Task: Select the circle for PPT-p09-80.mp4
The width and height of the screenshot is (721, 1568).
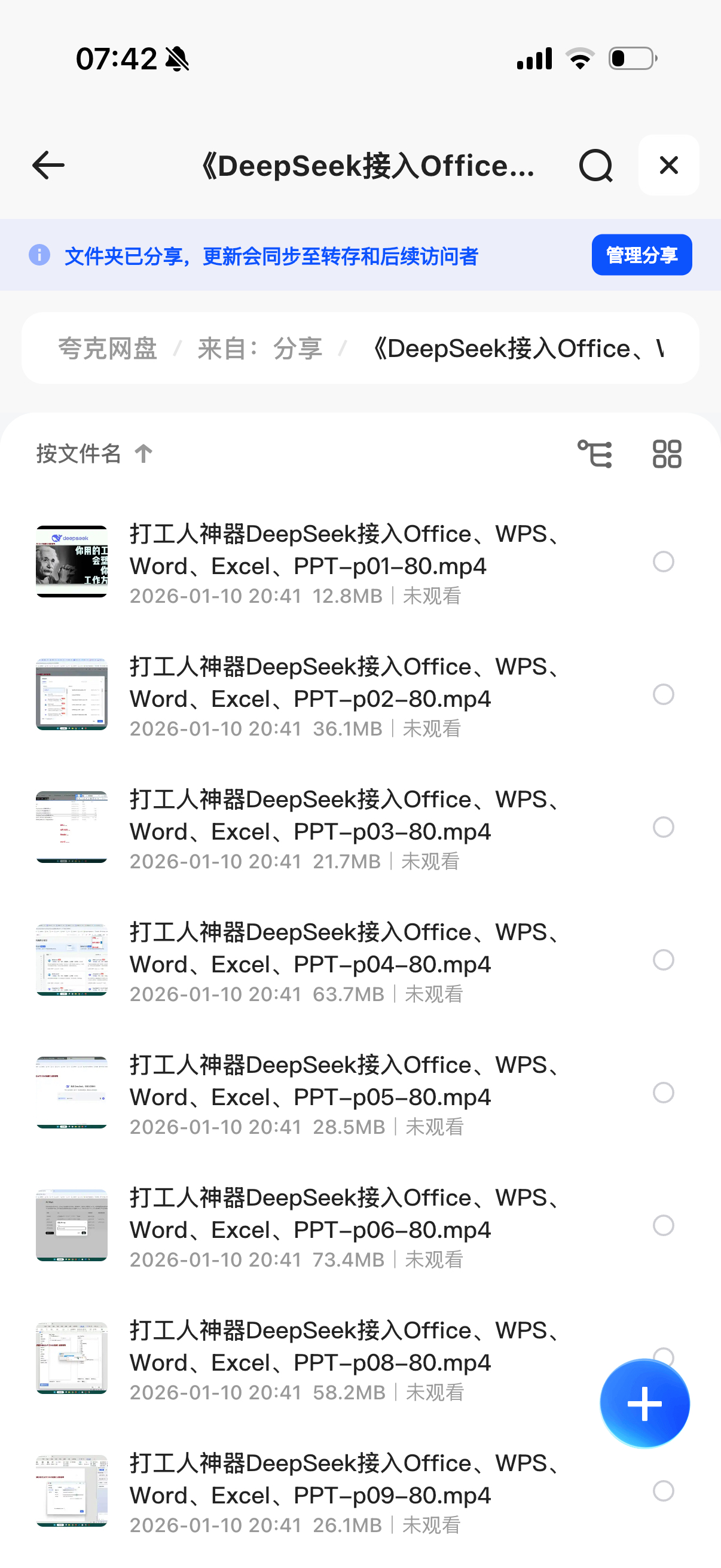Action: 663,1491
